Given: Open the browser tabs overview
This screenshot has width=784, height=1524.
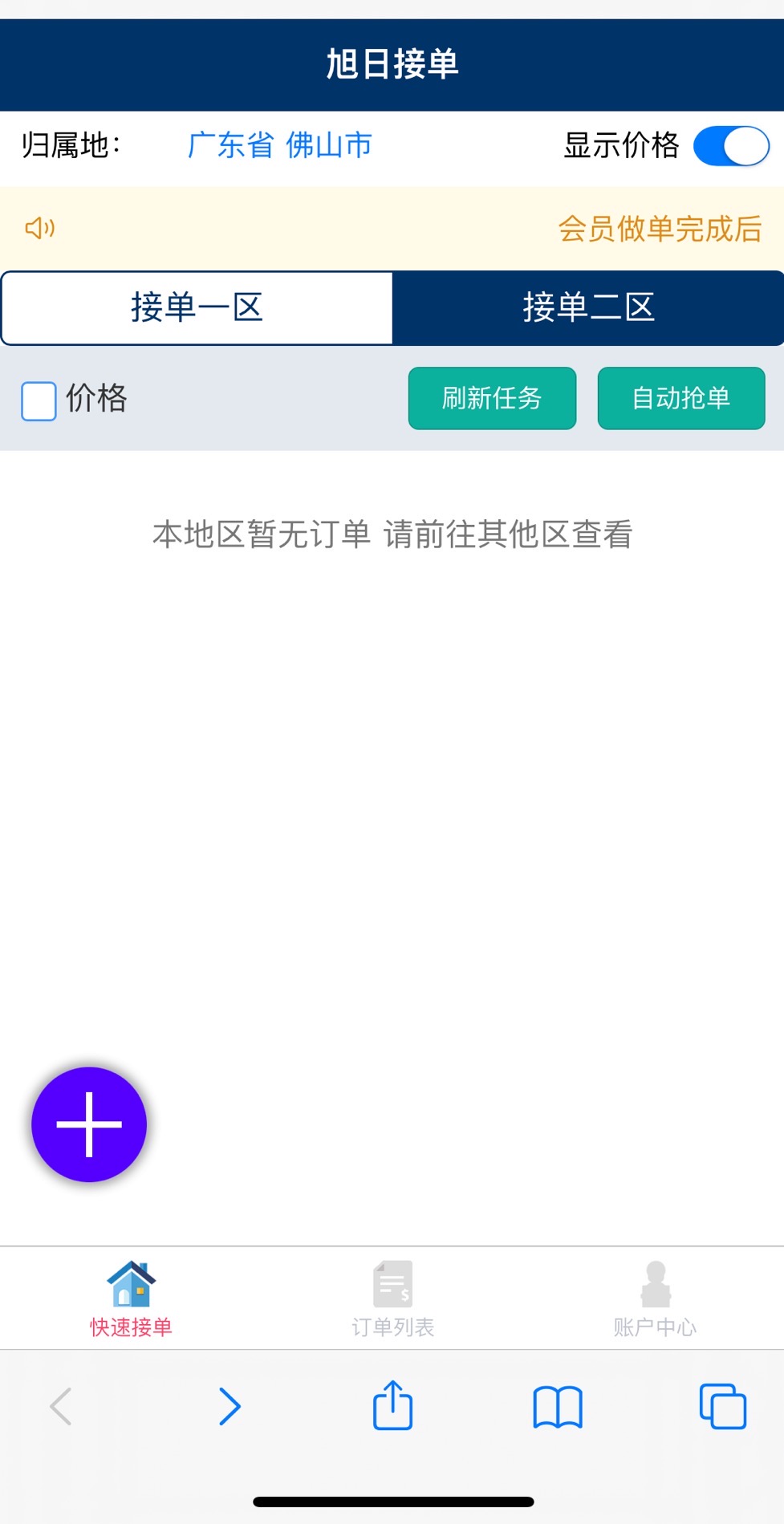Looking at the screenshot, I should [723, 1406].
